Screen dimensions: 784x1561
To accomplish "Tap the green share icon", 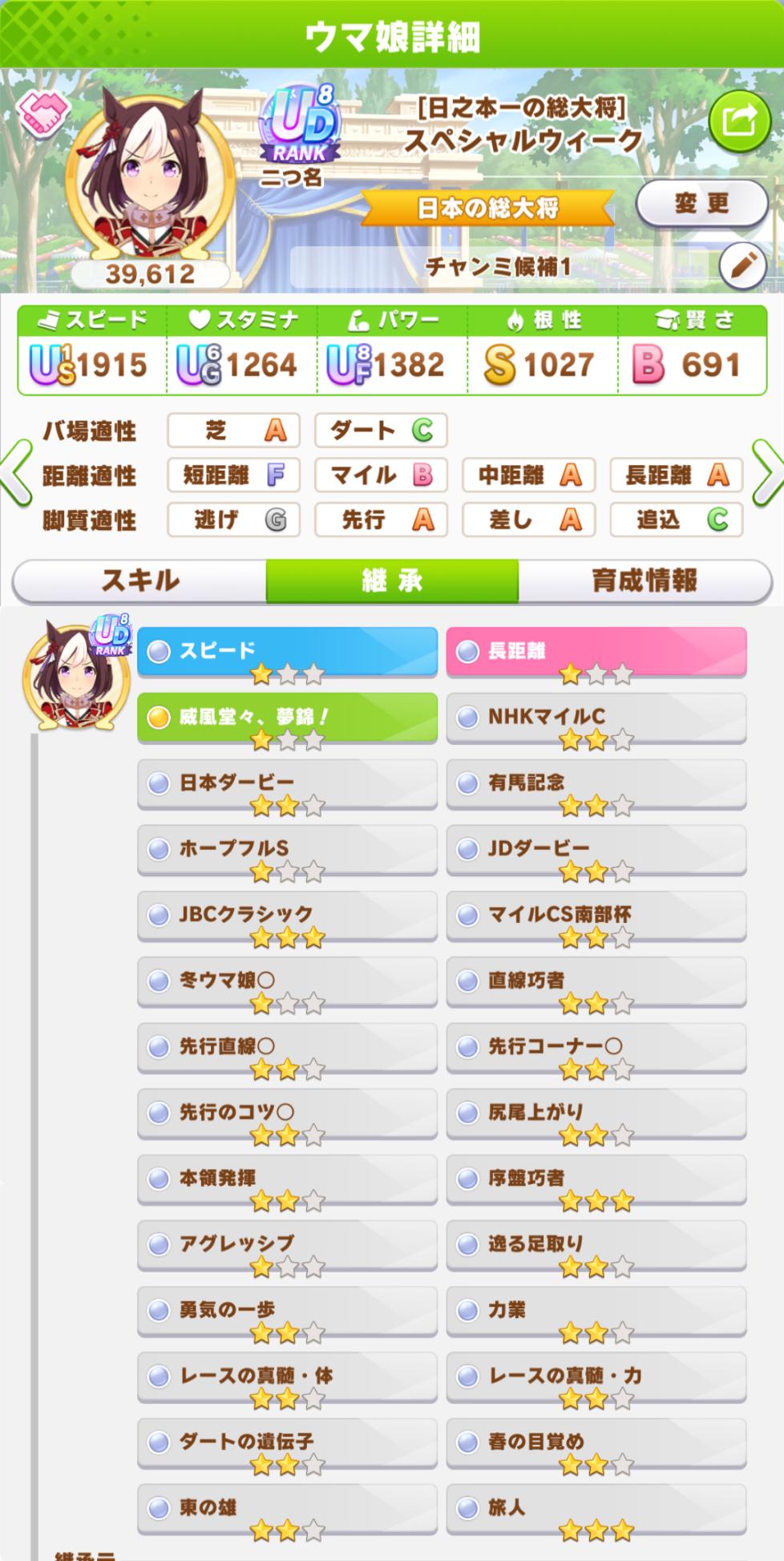I will [x=738, y=122].
